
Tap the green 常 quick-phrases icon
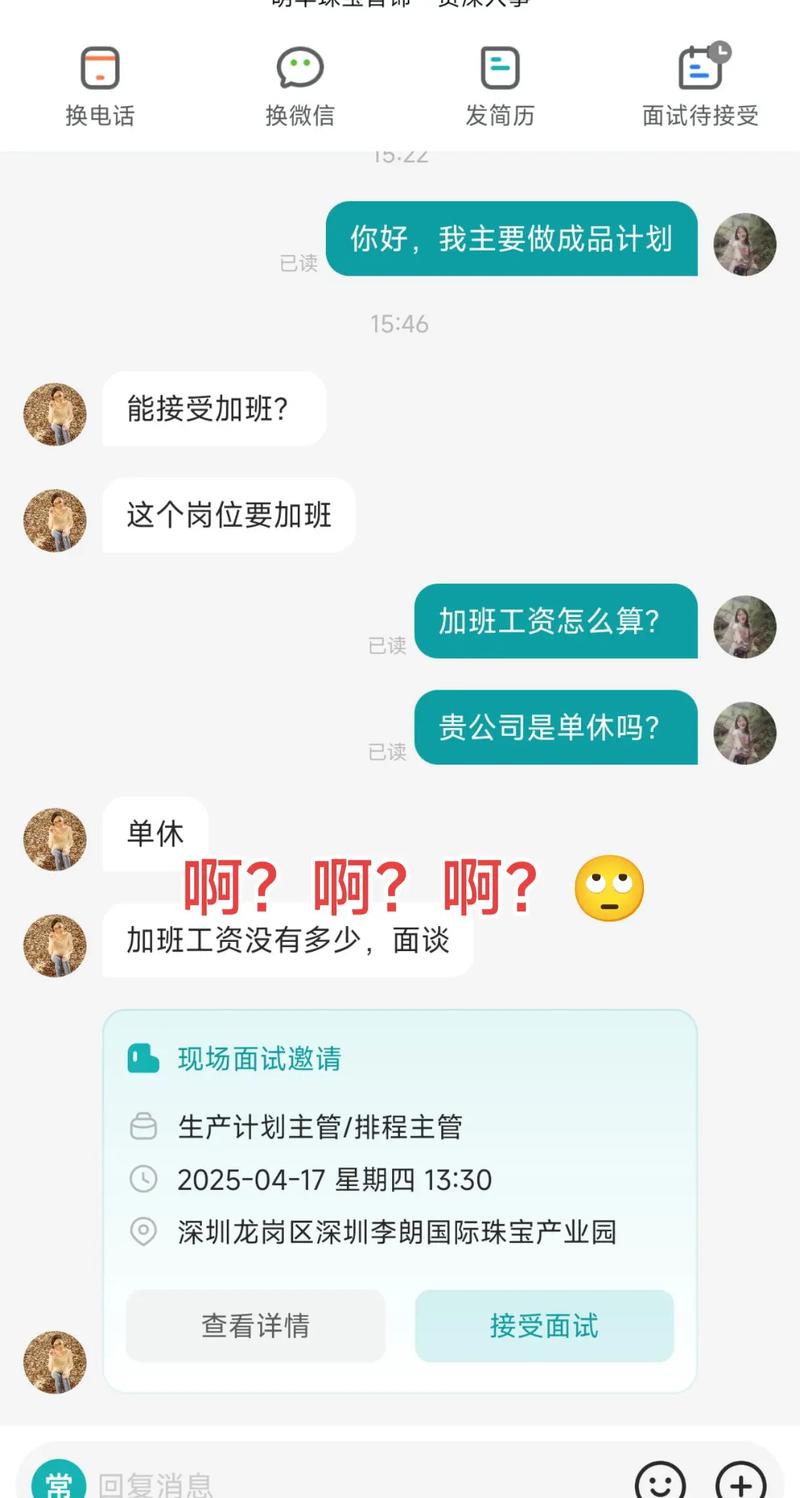pyautogui.click(x=58, y=1482)
